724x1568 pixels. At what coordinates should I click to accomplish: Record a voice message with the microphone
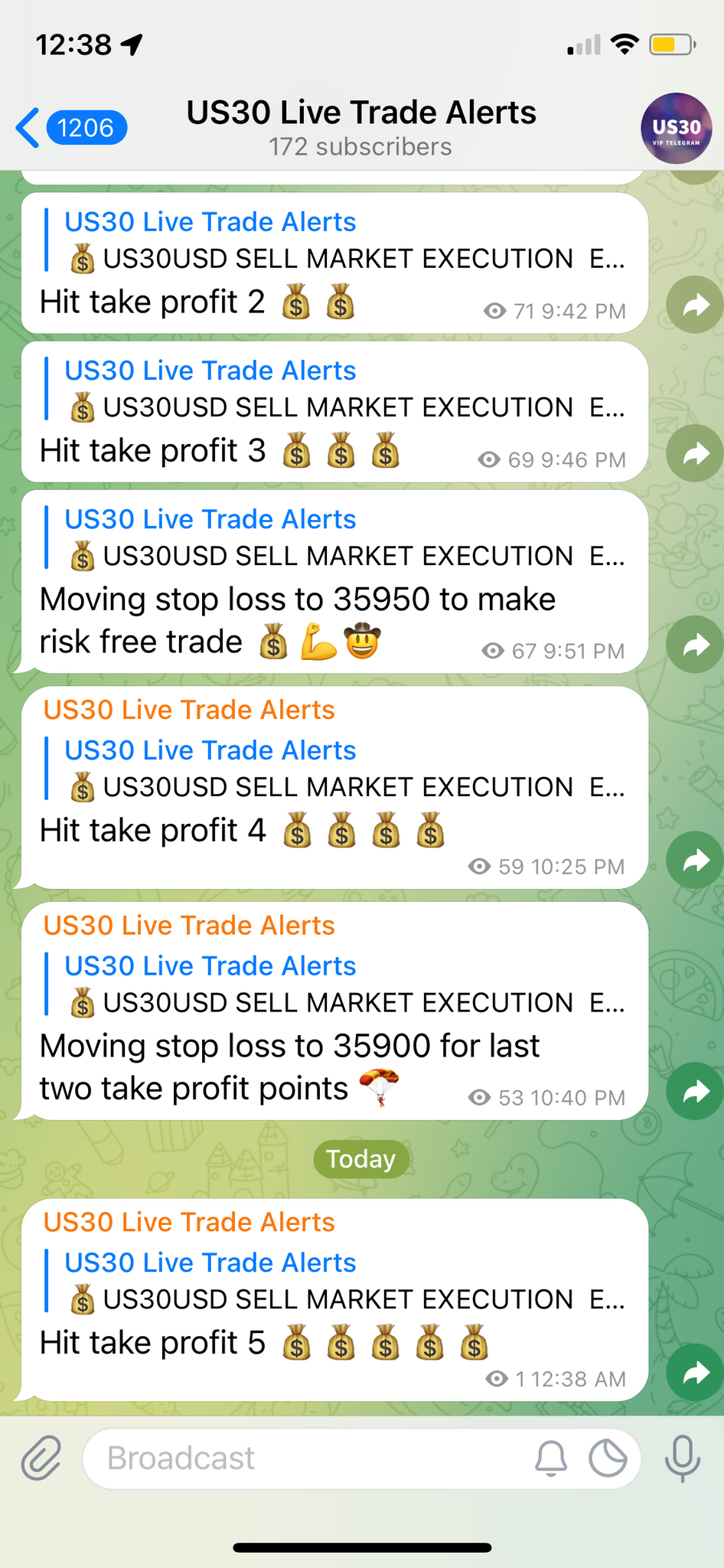pyautogui.click(x=682, y=1459)
